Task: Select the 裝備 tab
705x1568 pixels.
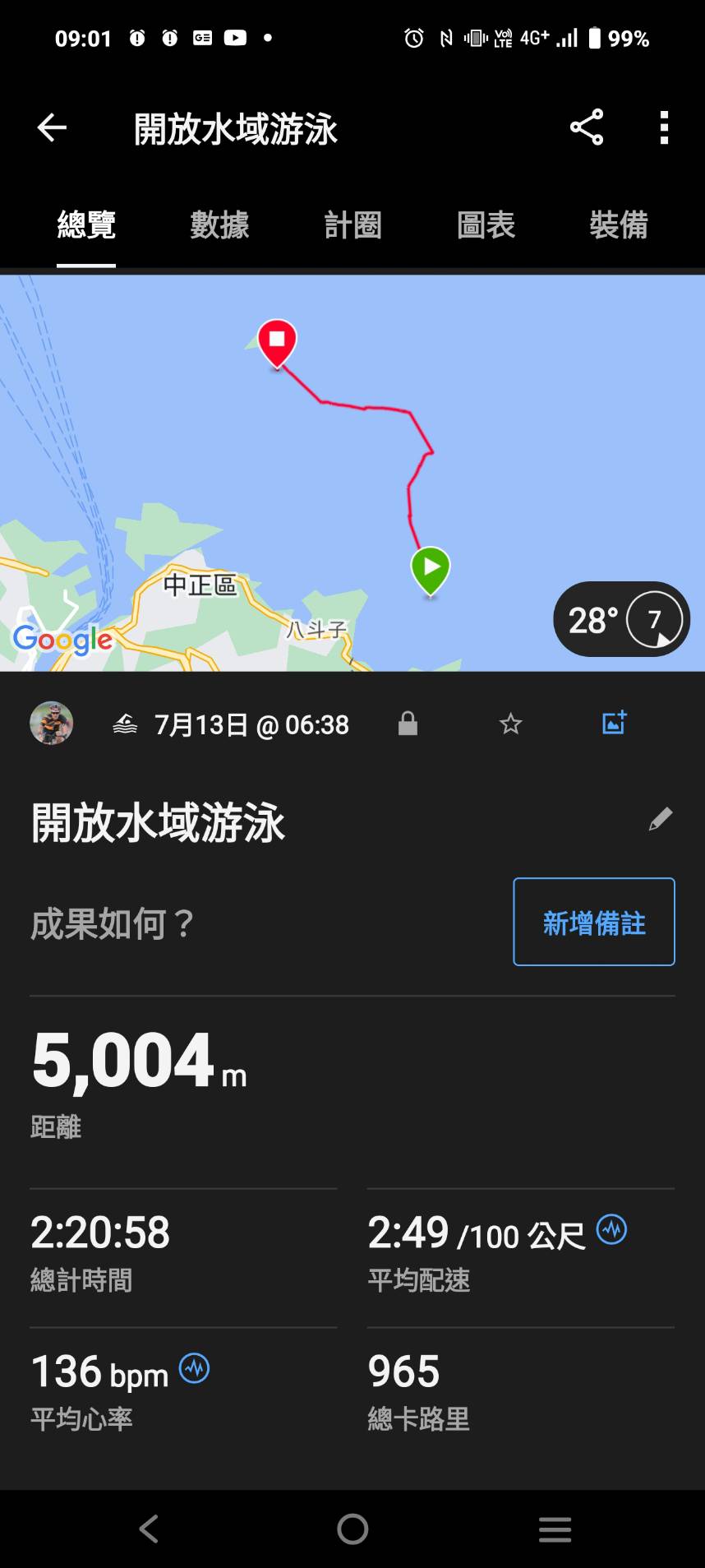Action: pyautogui.click(x=619, y=225)
